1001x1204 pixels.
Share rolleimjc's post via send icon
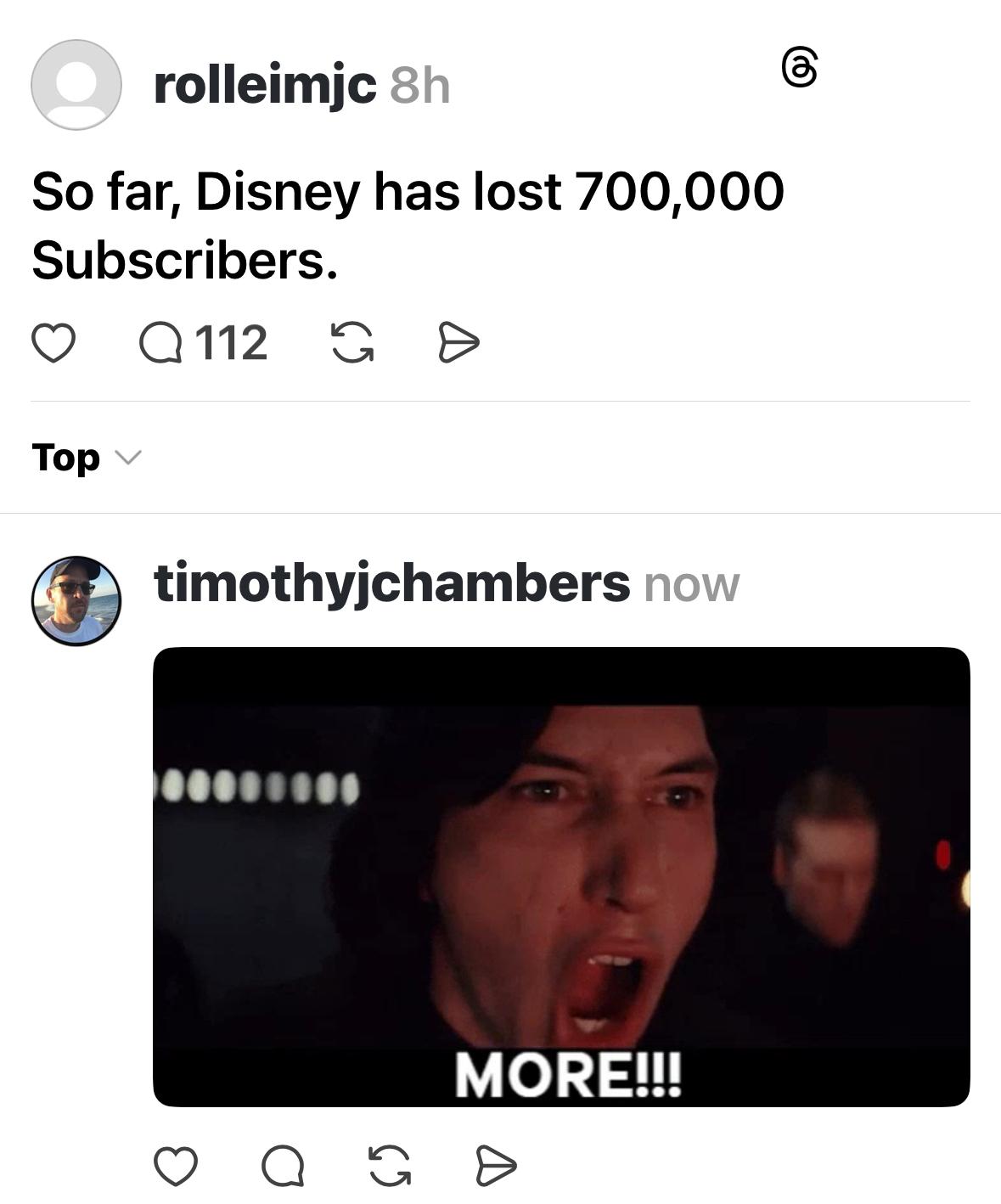tap(459, 343)
